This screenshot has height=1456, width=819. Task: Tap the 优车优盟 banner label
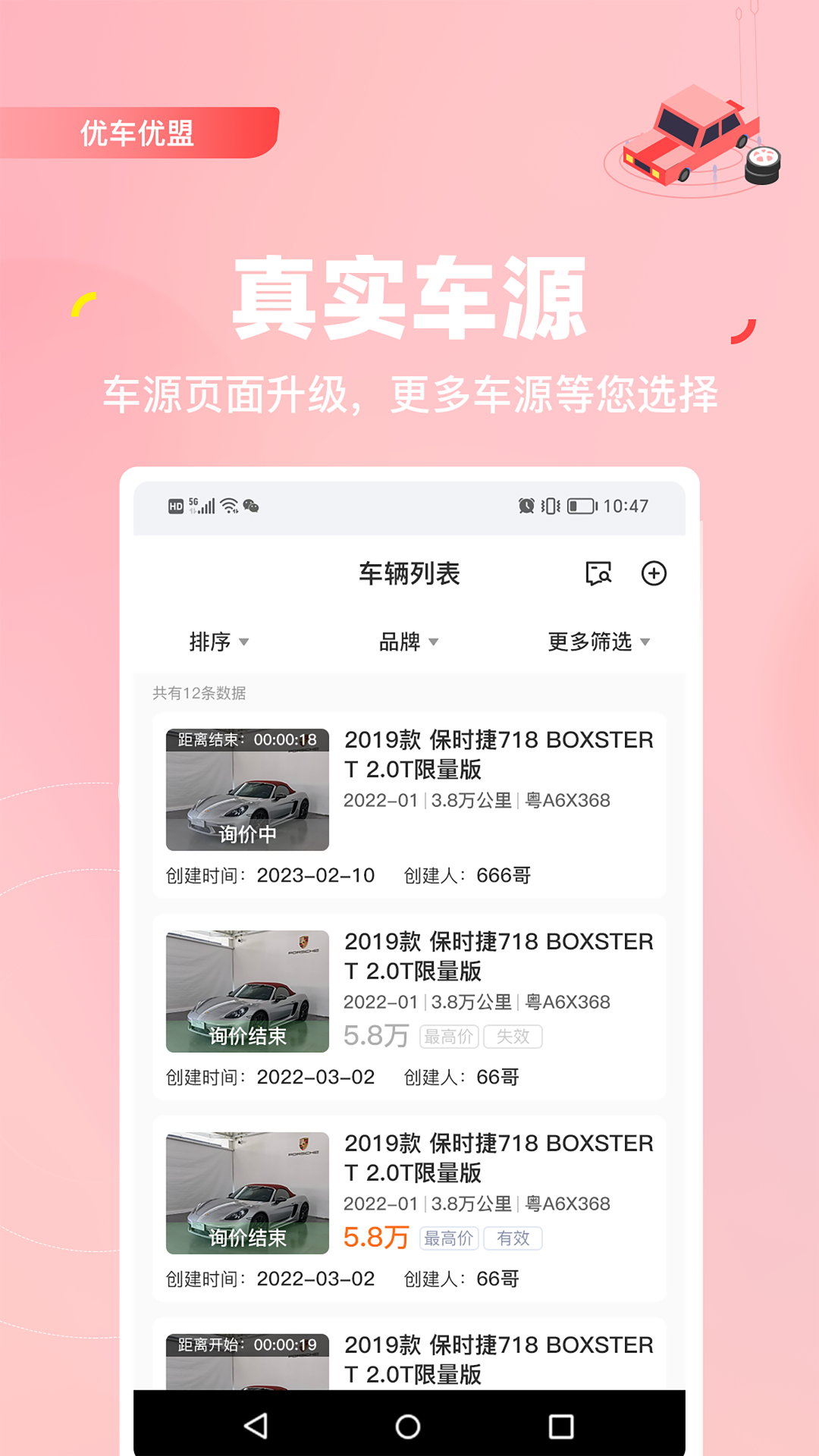point(136,133)
